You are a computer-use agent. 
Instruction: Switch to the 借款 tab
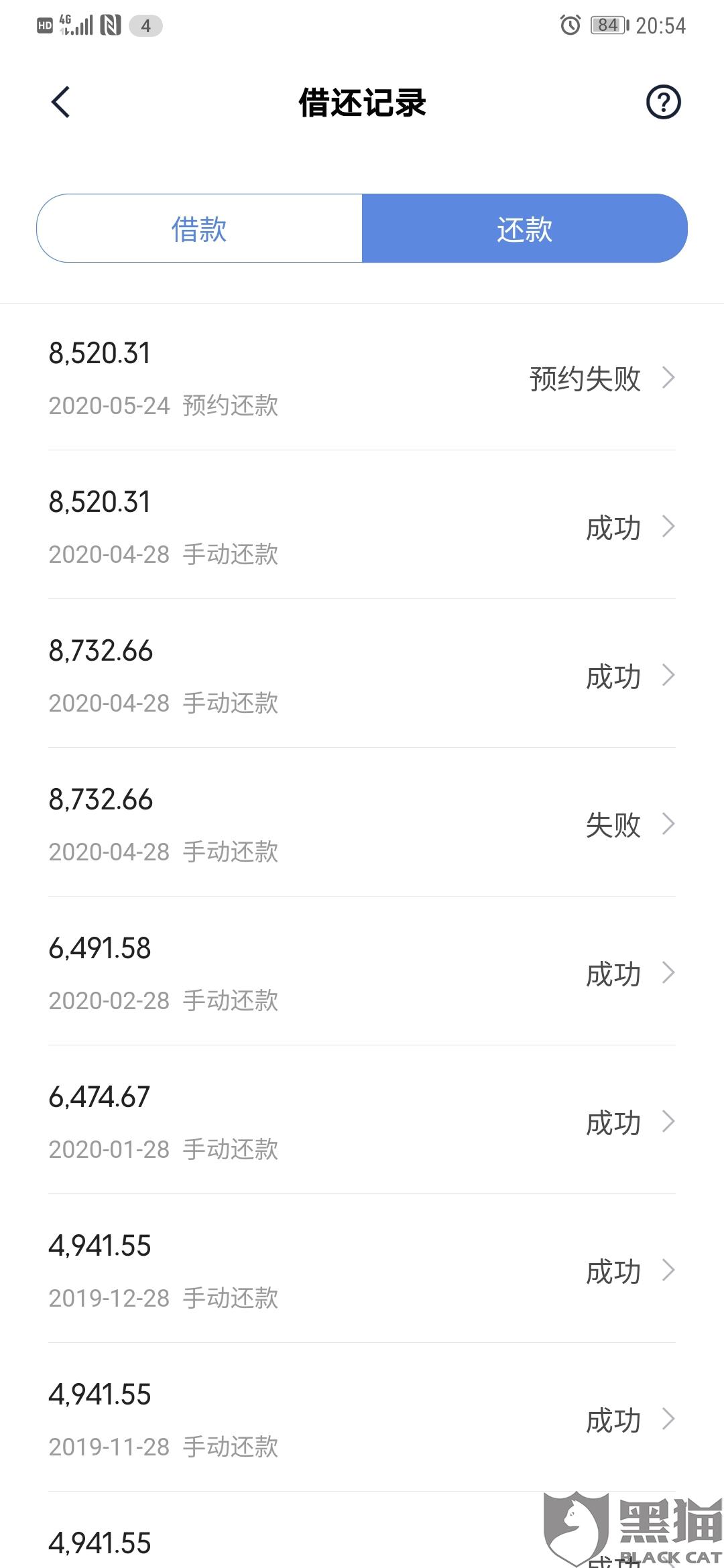[x=199, y=228]
